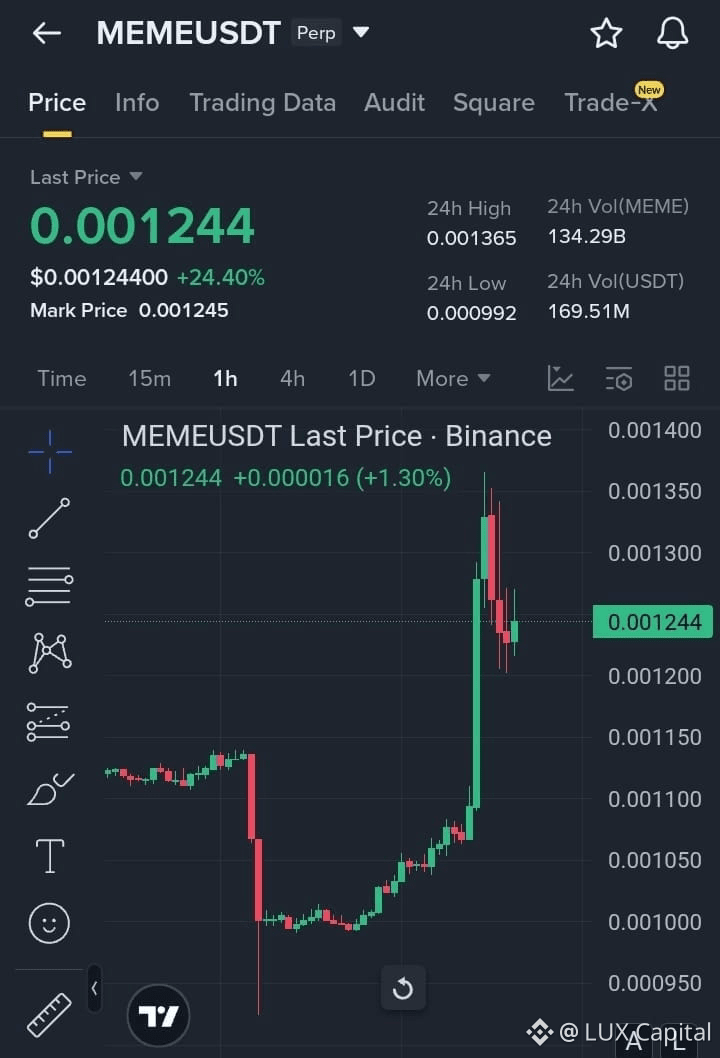Select the 1D chart interval
Screen dimensions: 720x1058
click(361, 378)
